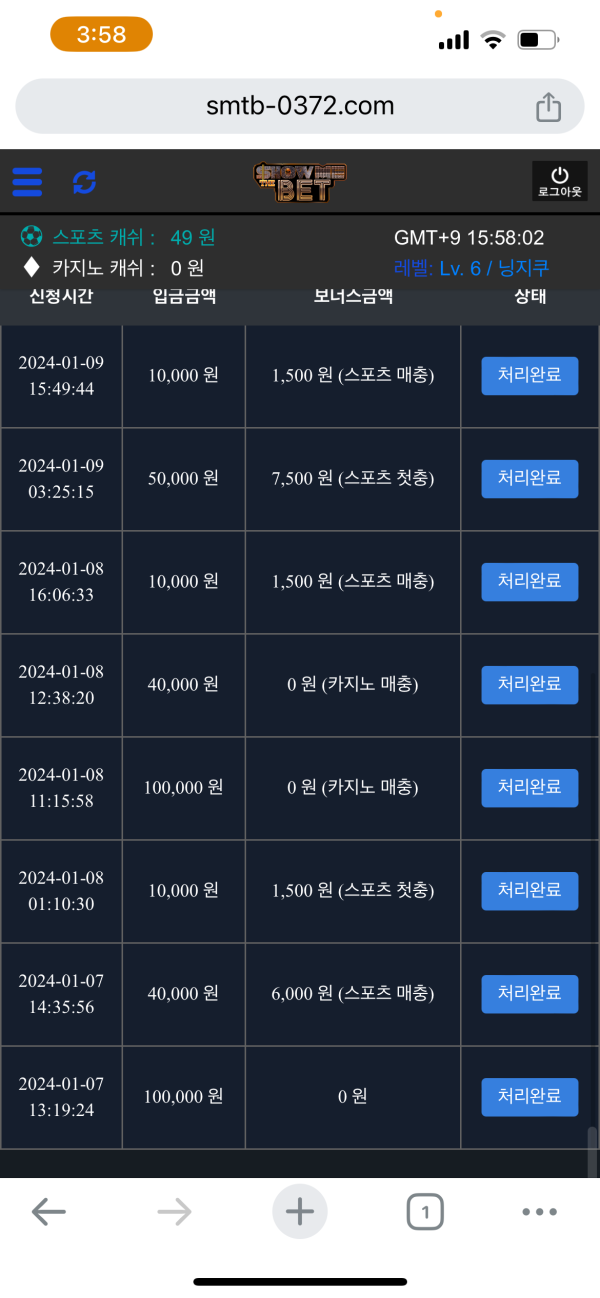Tap 처리완료 for the 2024-01-07 13:19:24 deposit

point(530,1097)
